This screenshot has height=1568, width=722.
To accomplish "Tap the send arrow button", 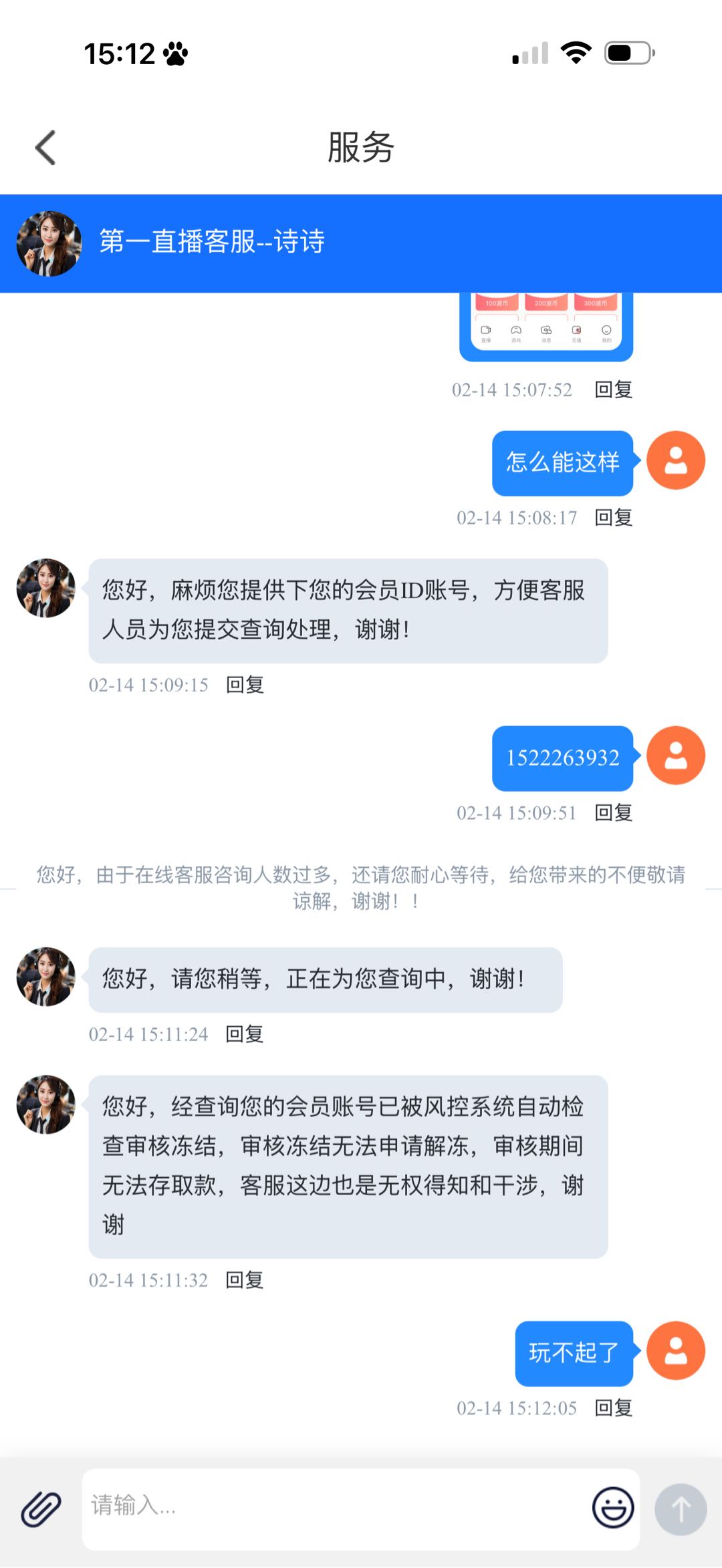I will (680, 1509).
